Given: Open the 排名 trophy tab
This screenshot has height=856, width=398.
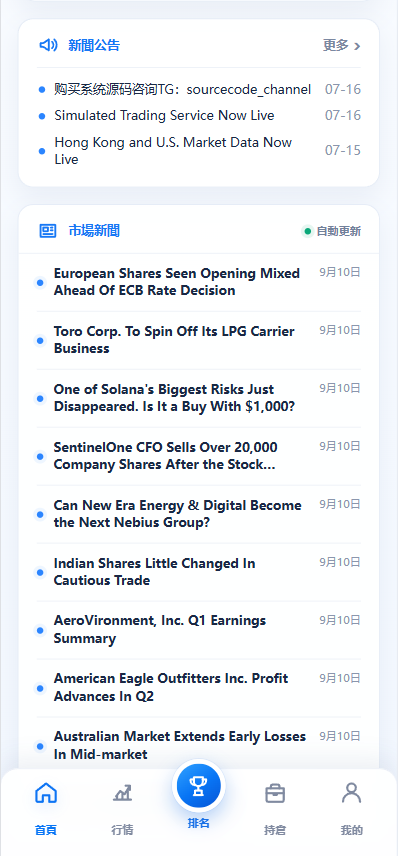Looking at the screenshot, I should (x=199, y=794).
